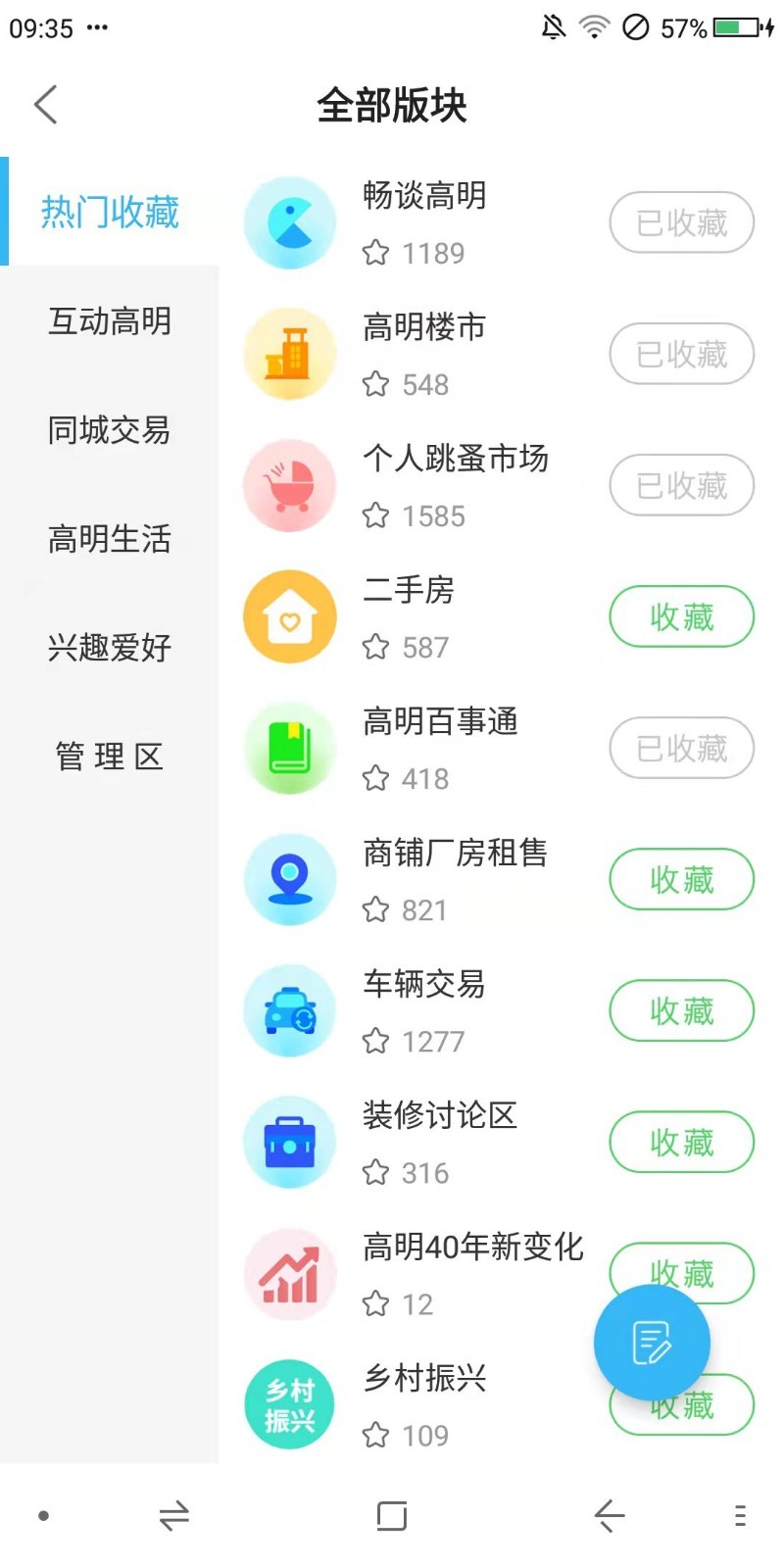Screen dimensions: 784x1568
Task: Tap the car icon for 车辆交易
Action: coord(289,1010)
